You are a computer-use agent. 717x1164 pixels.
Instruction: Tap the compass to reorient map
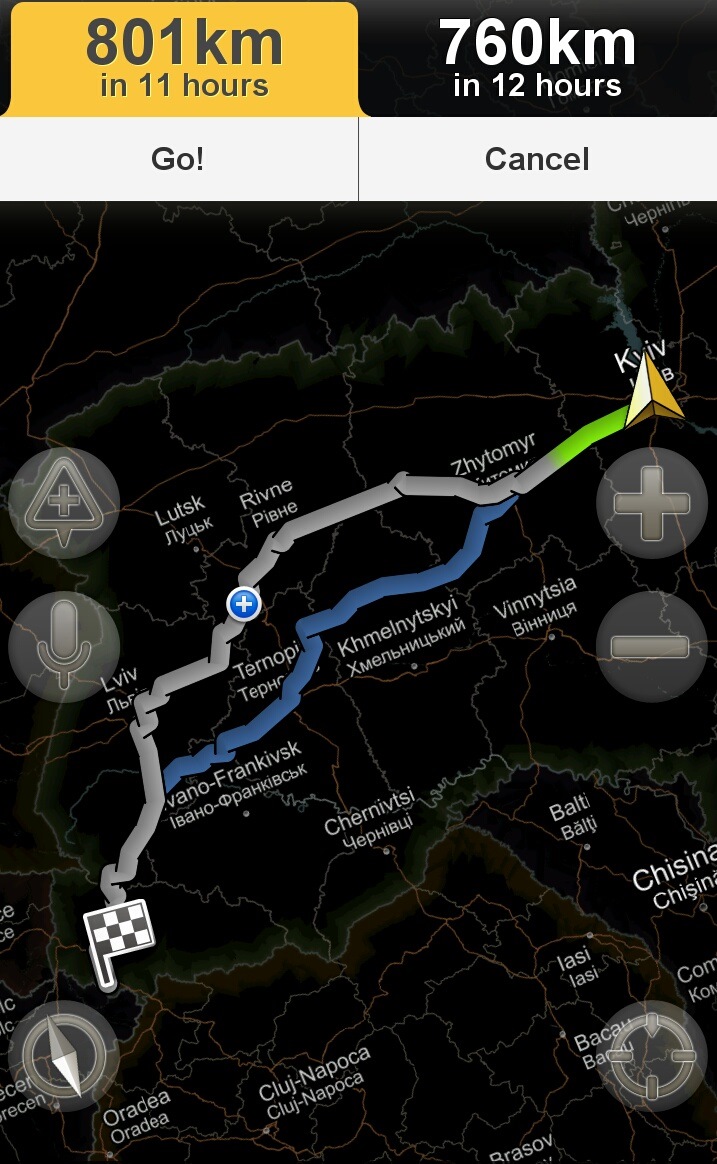pos(64,1056)
